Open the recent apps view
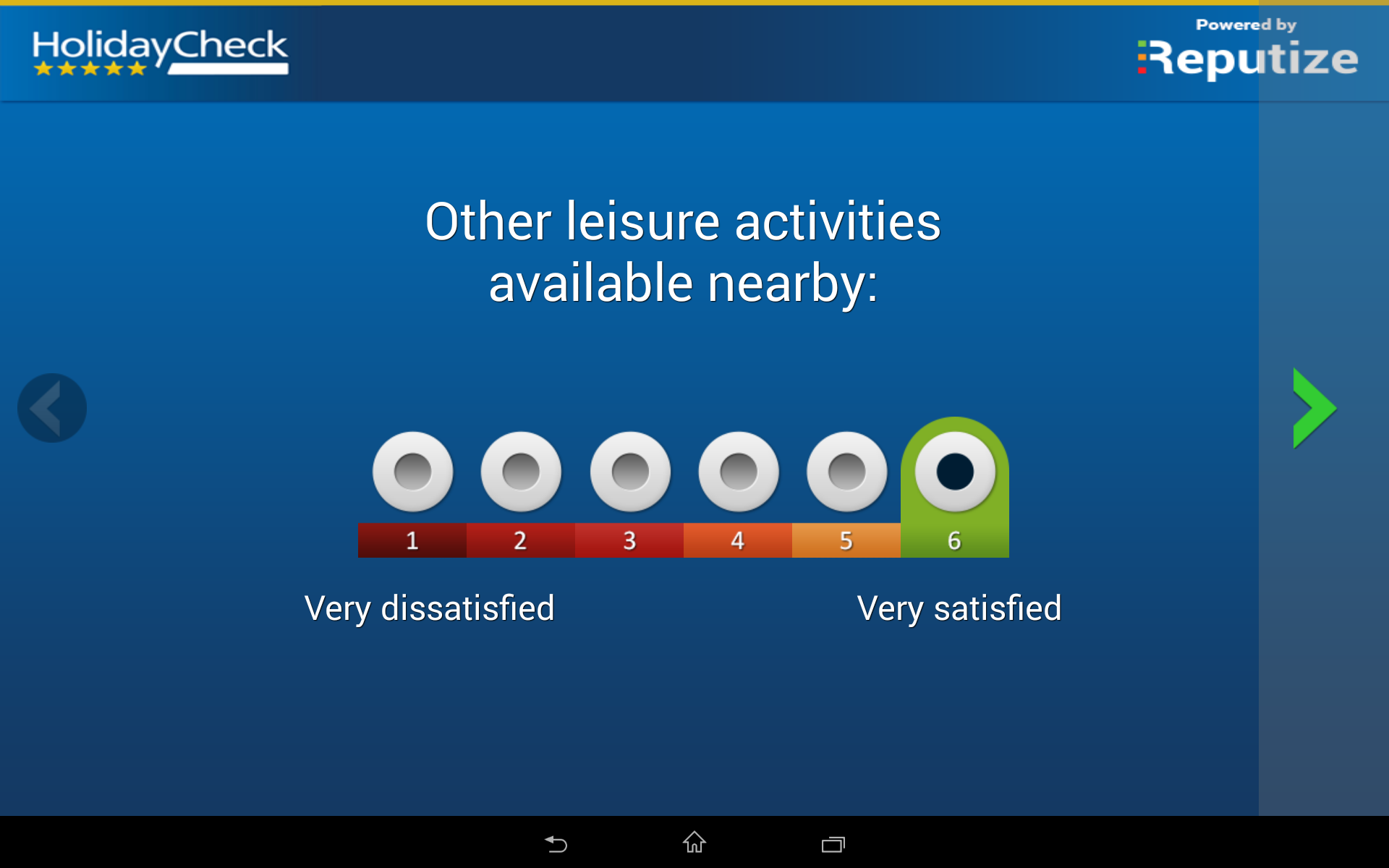The image size is (1389, 868). [x=833, y=844]
